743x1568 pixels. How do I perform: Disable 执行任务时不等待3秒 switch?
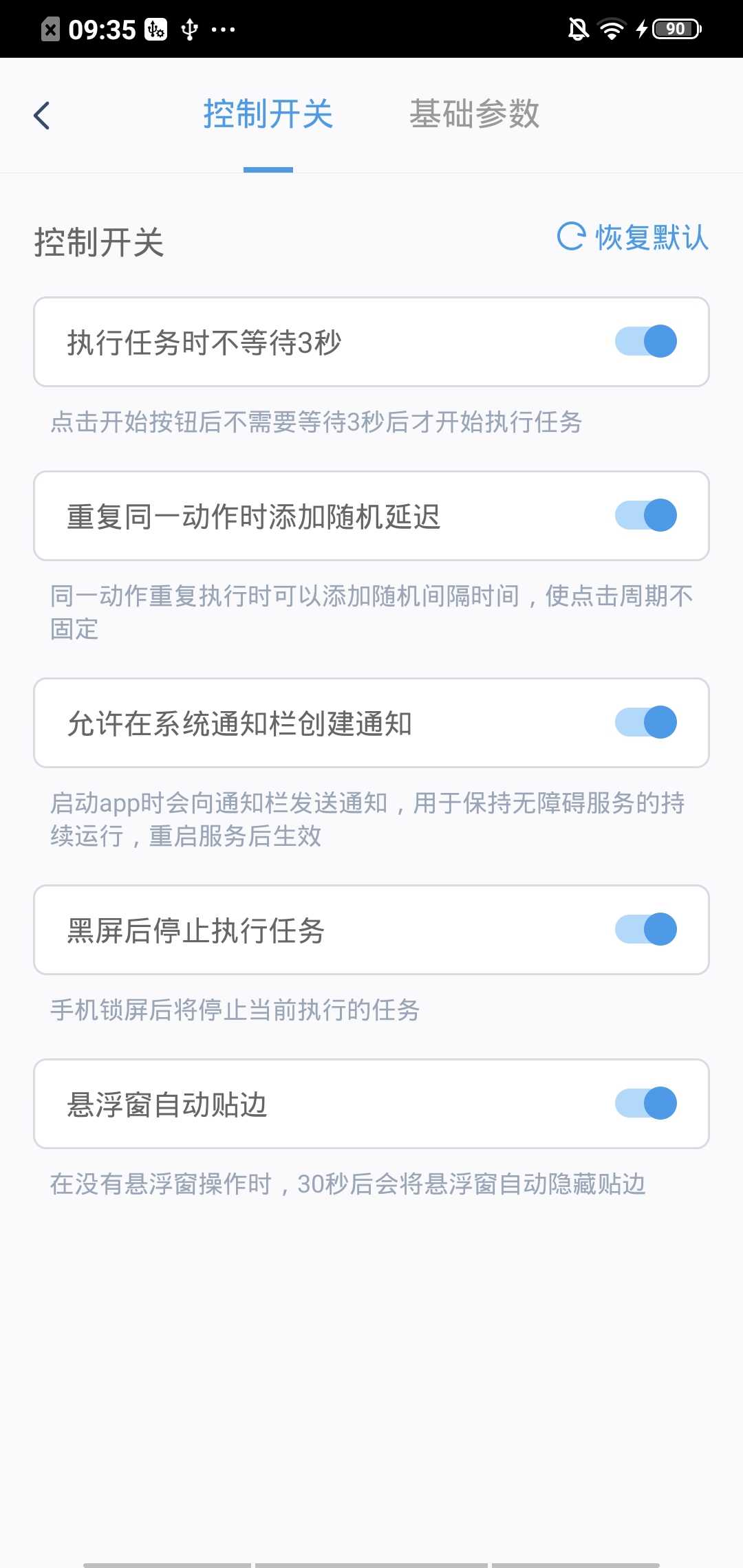pyautogui.click(x=645, y=341)
